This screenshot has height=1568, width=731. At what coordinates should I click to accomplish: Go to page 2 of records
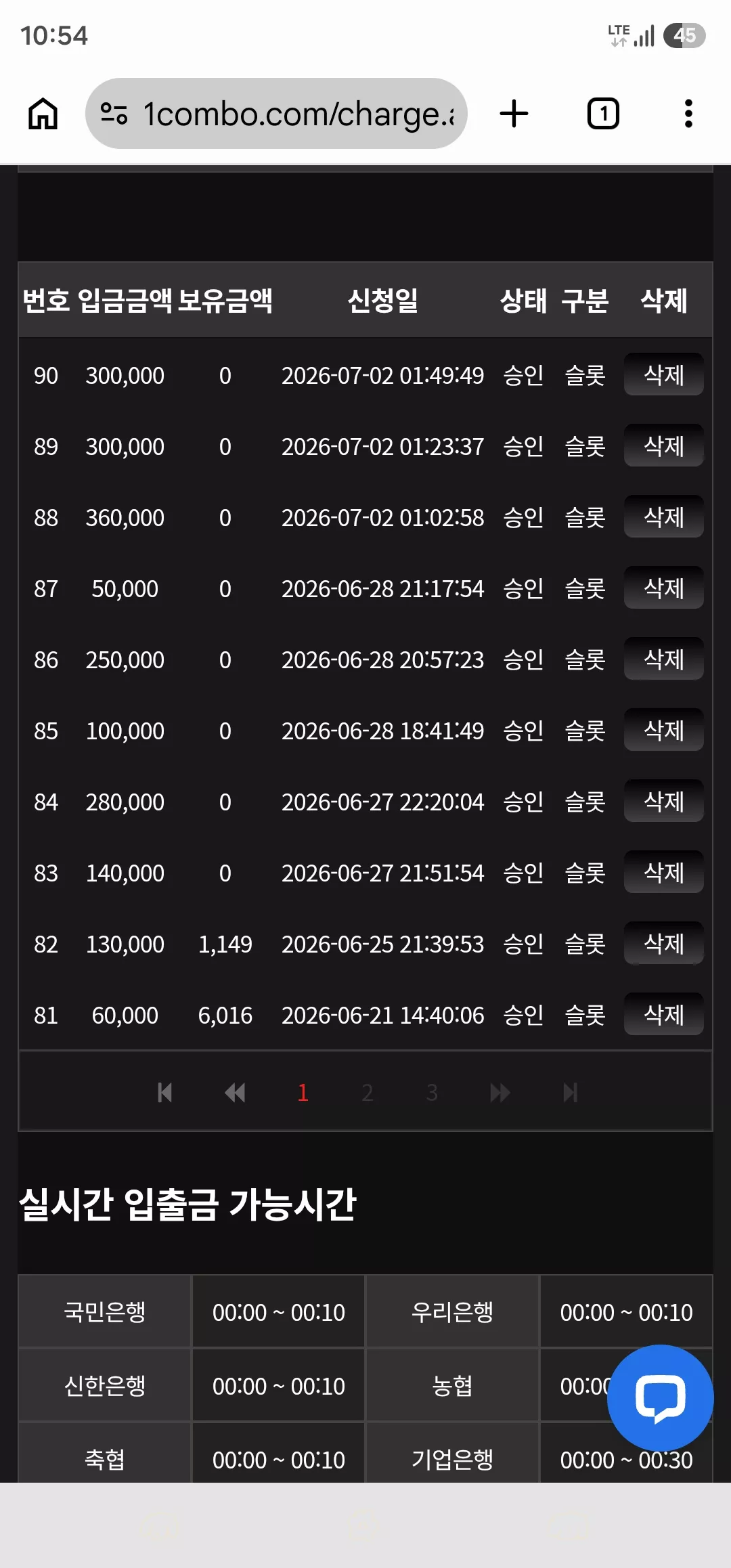(x=368, y=1092)
